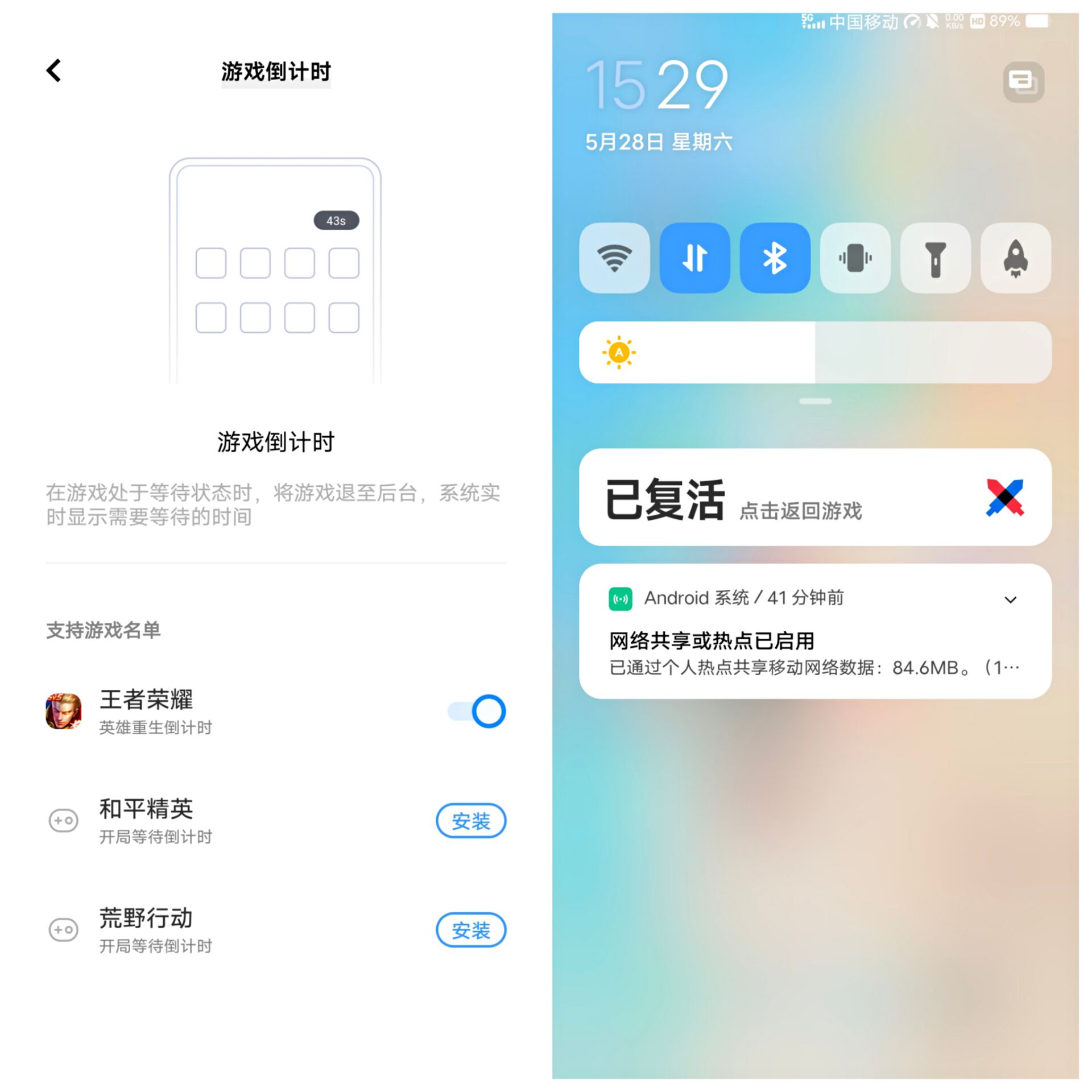Go back from the 游戏倒计时 page
Viewport: 1092px width, 1092px height.
pos(54,71)
